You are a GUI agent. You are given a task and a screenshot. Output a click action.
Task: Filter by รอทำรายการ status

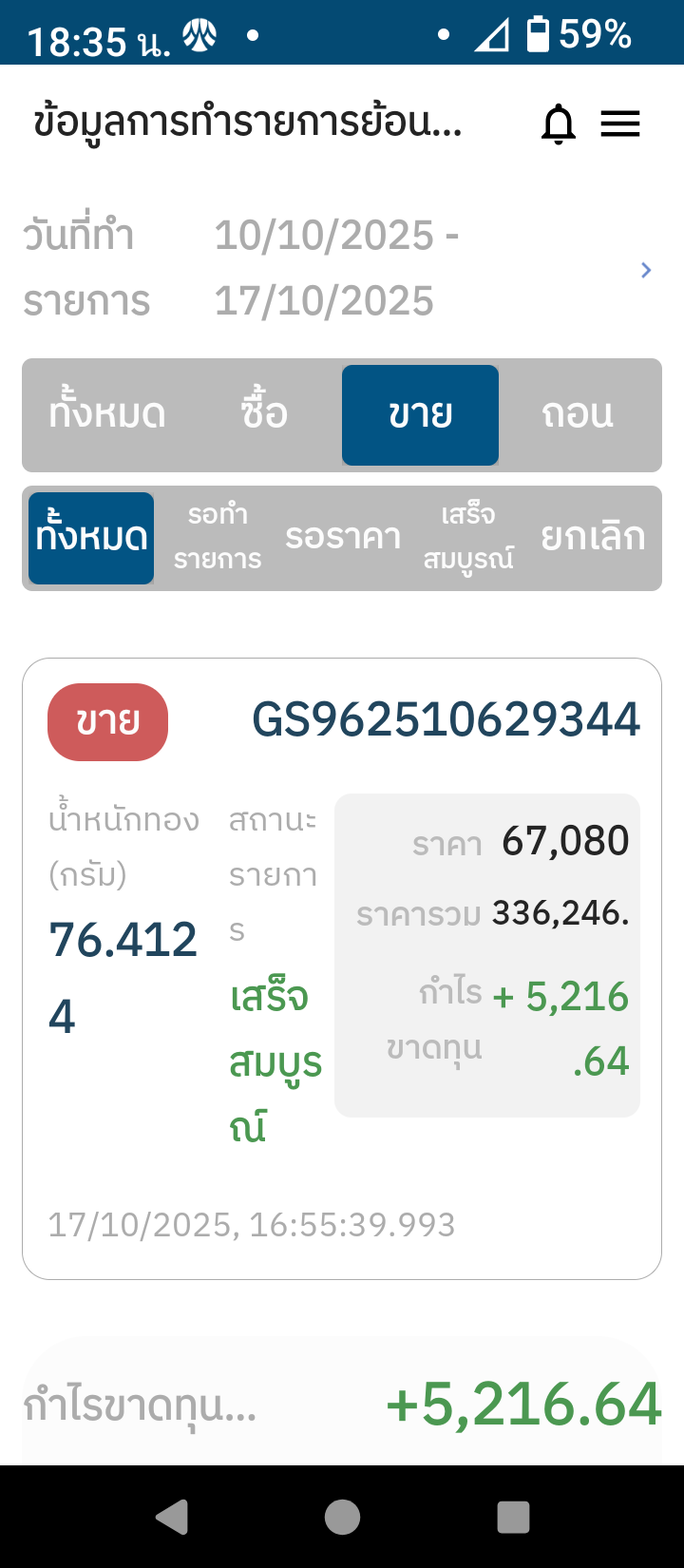[x=218, y=538]
